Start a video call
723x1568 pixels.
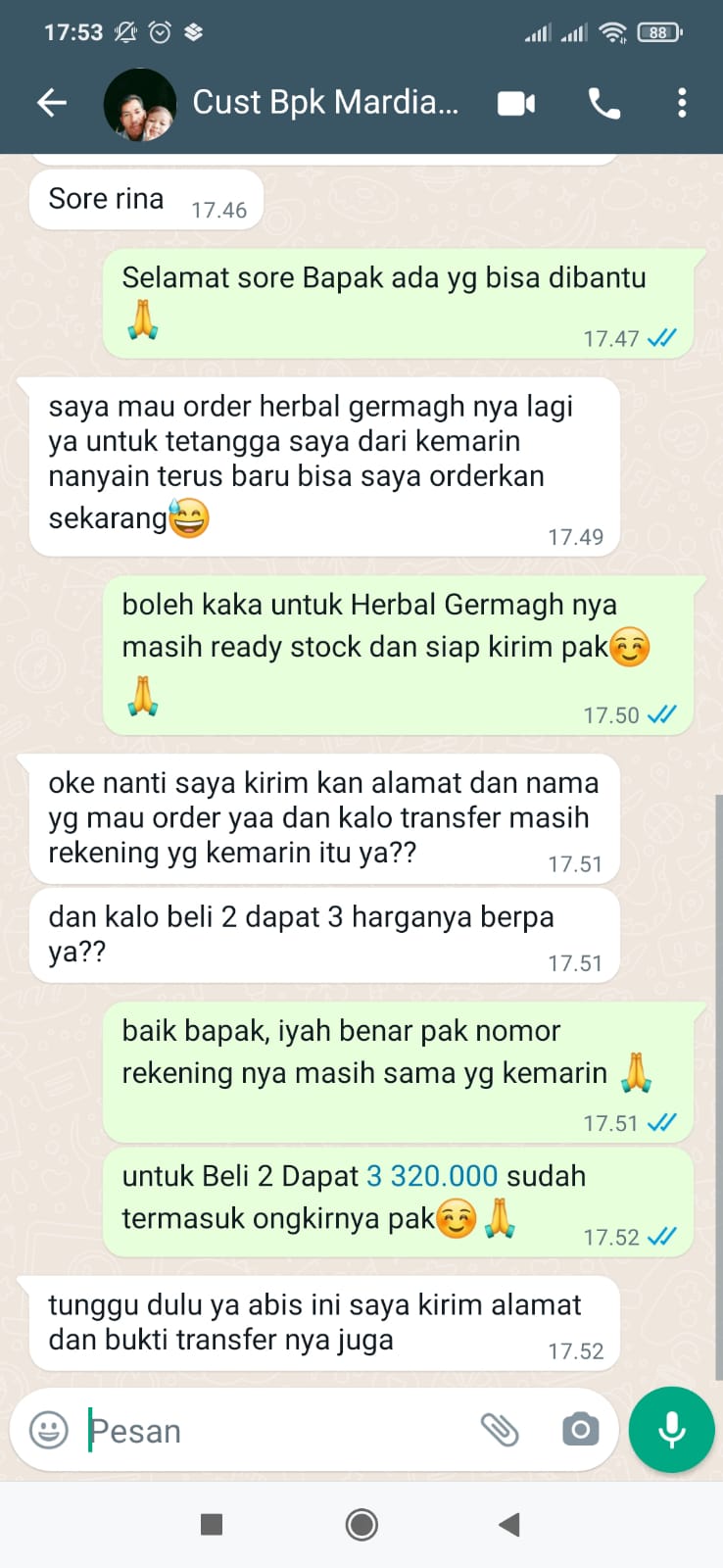click(516, 103)
